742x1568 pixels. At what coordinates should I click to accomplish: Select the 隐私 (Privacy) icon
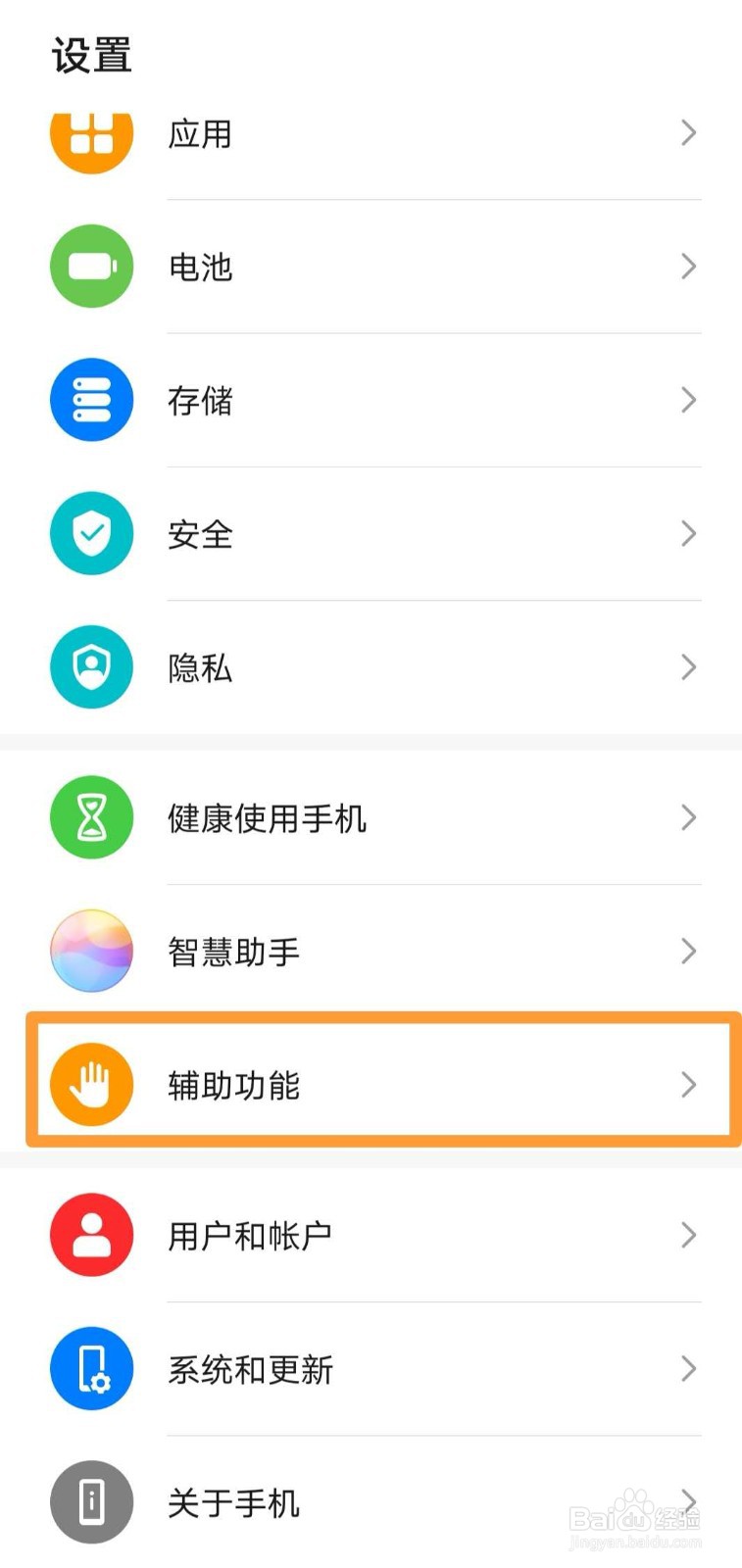tap(91, 667)
